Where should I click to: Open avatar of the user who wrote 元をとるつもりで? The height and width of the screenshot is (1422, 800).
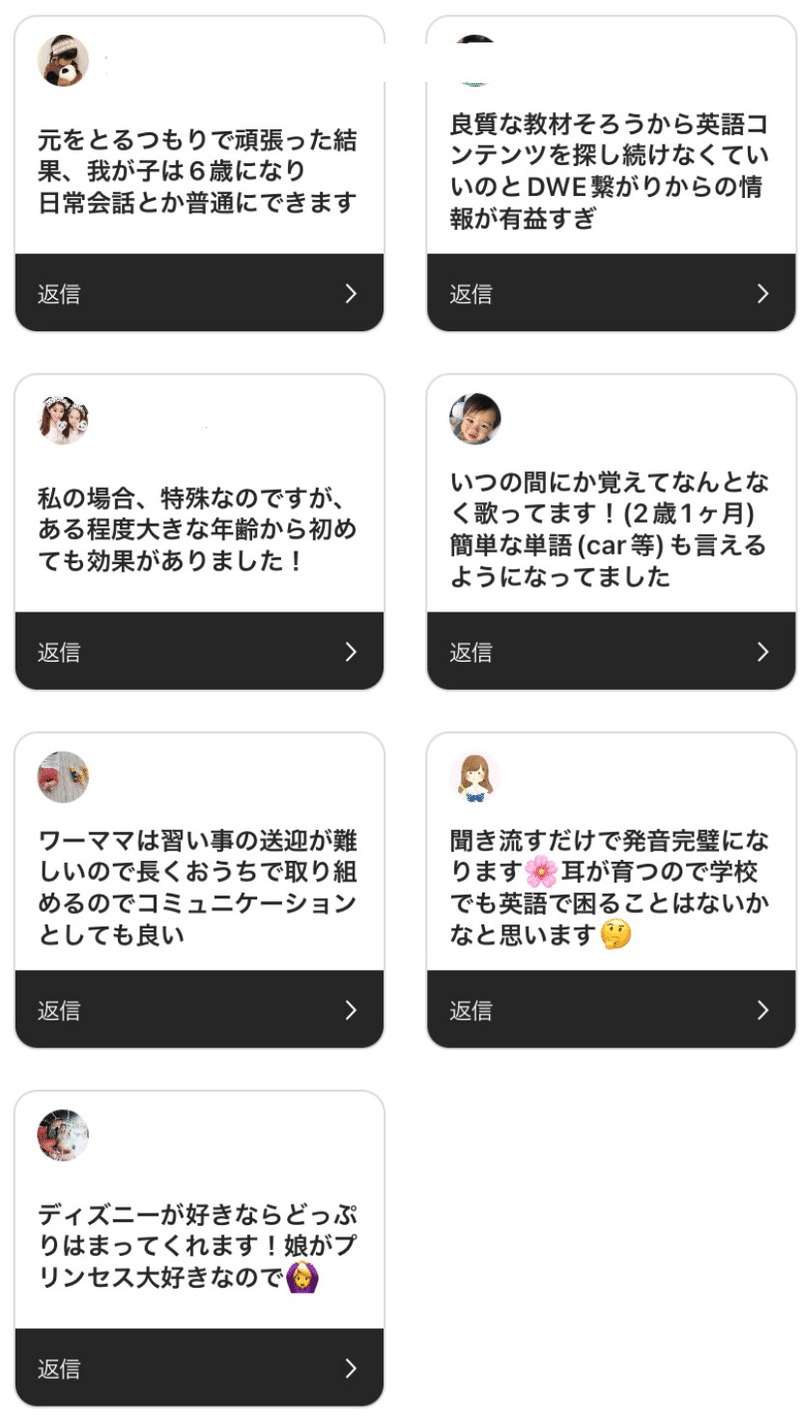[63, 61]
